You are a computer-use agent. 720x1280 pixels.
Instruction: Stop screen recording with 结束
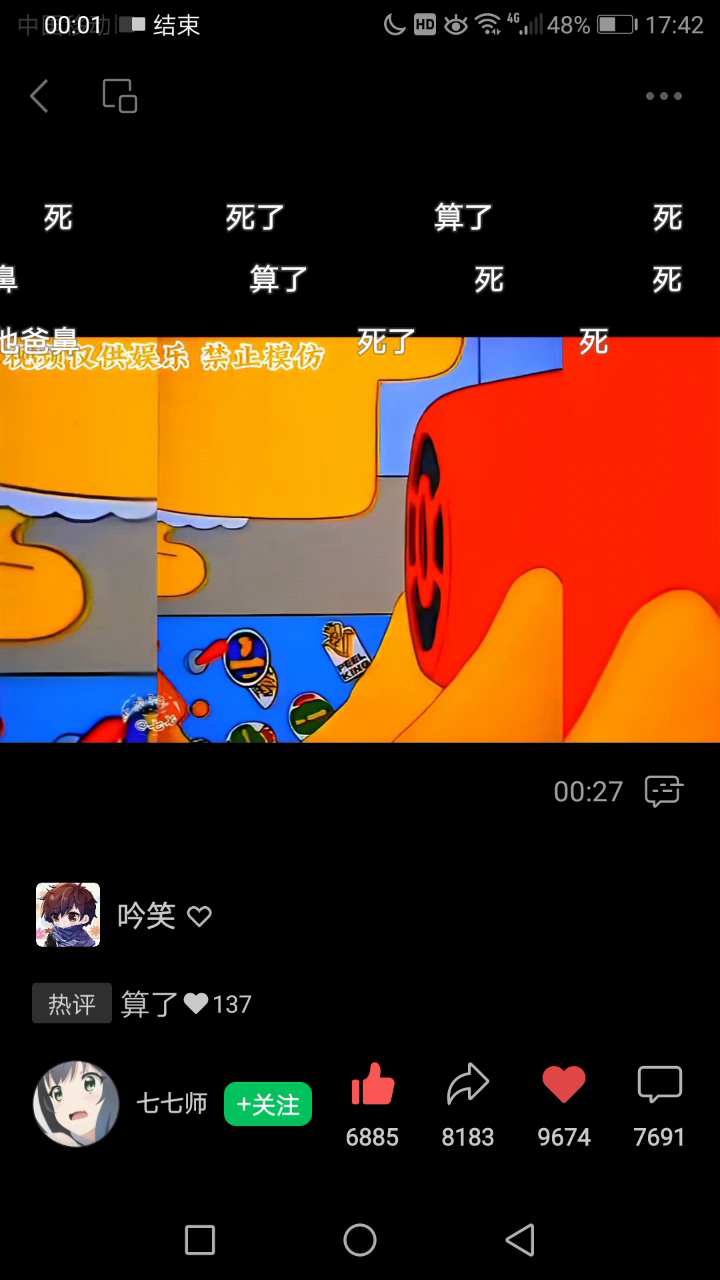coord(176,25)
